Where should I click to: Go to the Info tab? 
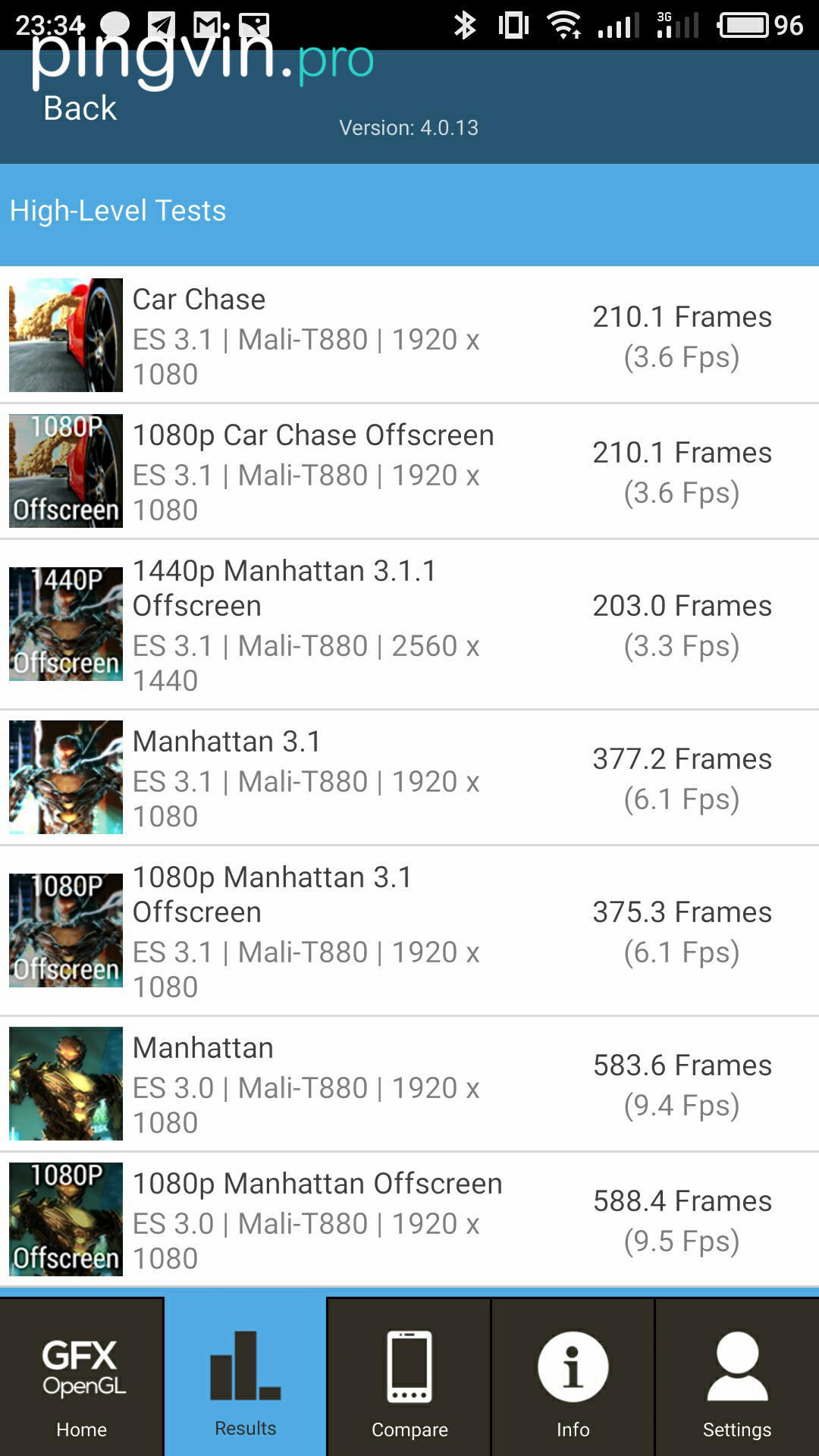pyautogui.click(x=573, y=1377)
